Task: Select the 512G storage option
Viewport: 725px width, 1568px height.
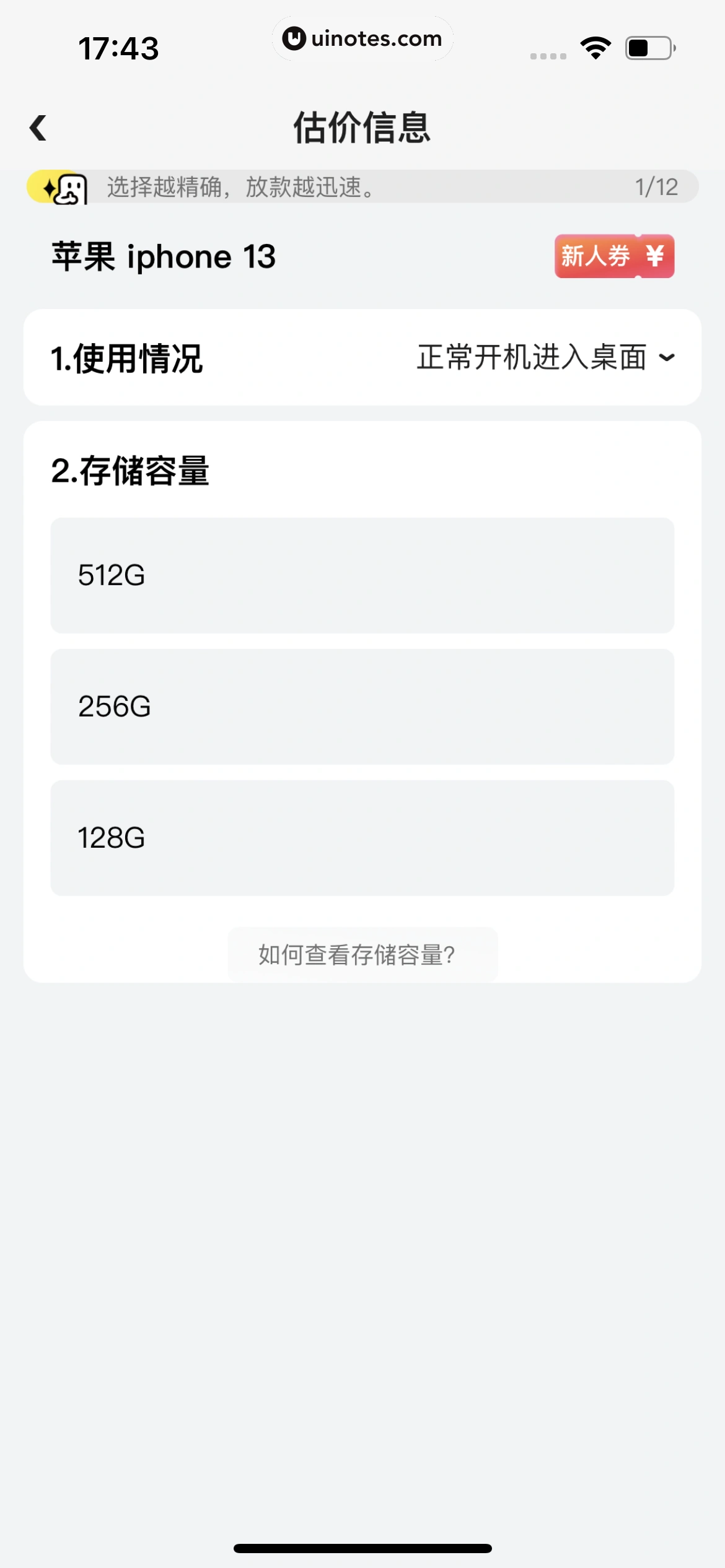Action: [x=362, y=575]
